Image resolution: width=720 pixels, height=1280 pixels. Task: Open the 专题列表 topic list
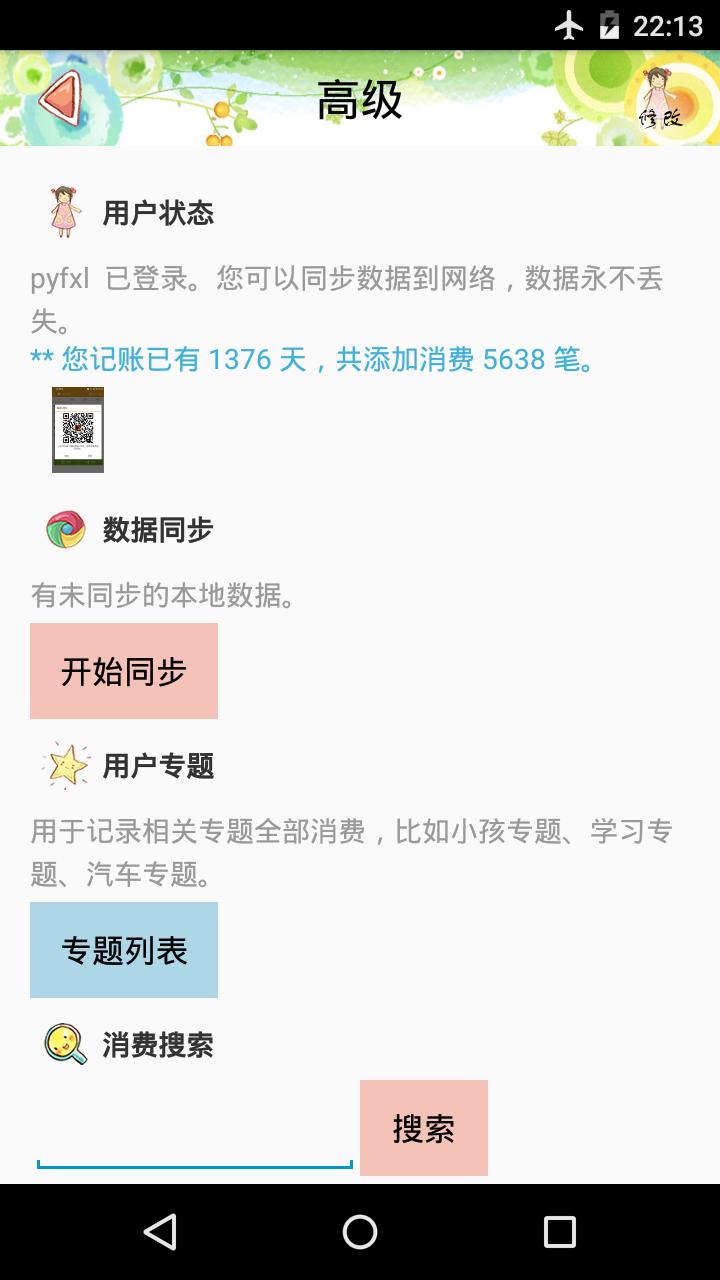[x=124, y=950]
